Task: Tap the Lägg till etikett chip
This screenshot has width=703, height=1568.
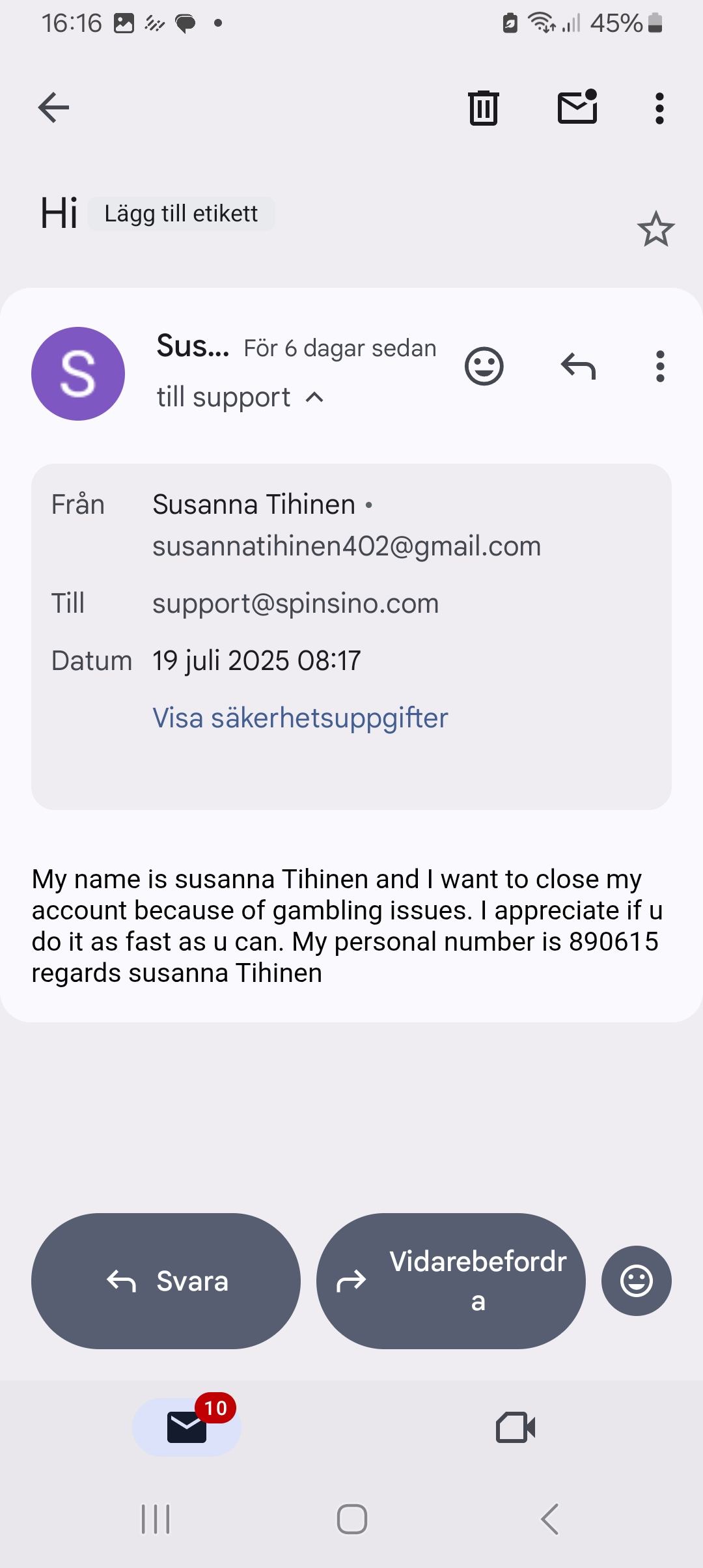Action: pyautogui.click(x=181, y=214)
